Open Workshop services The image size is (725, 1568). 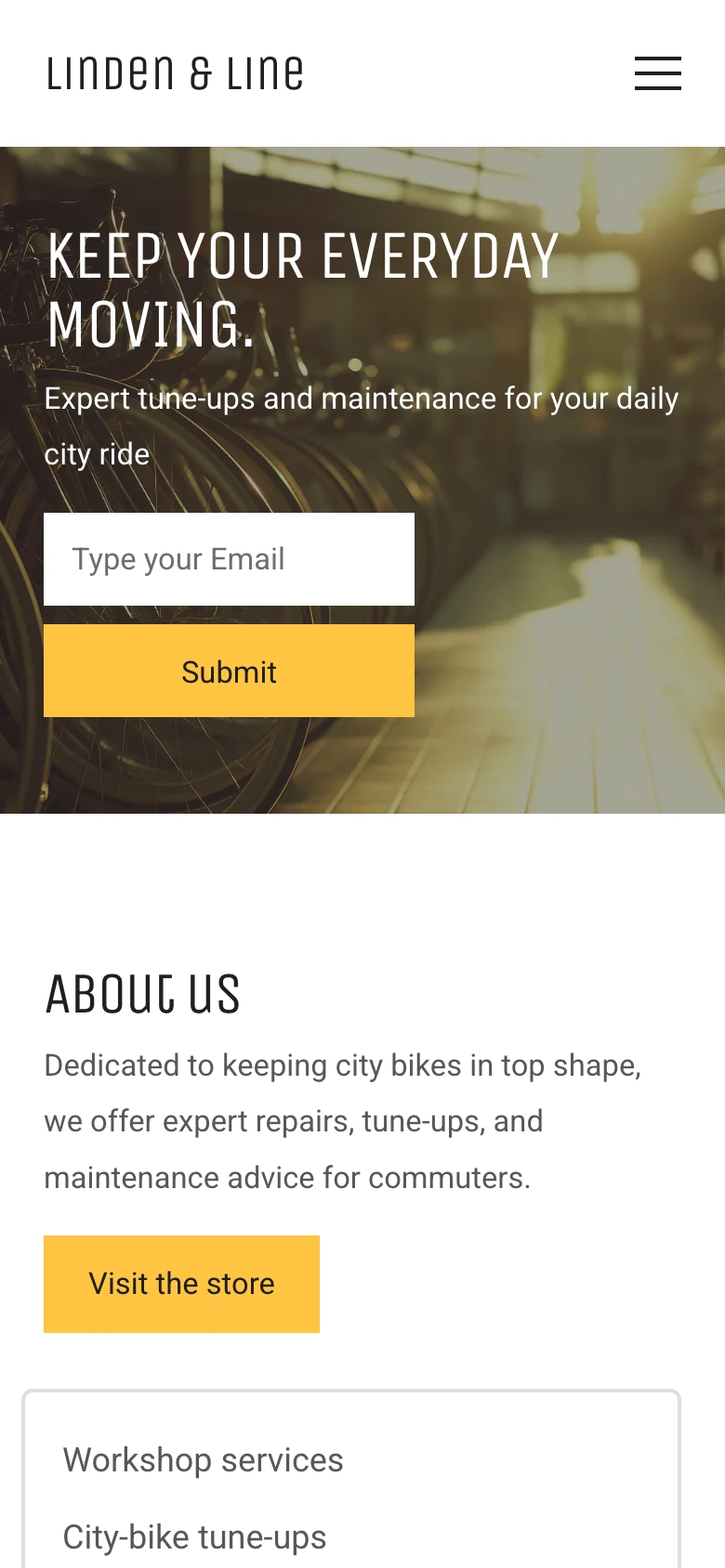[203, 1460]
